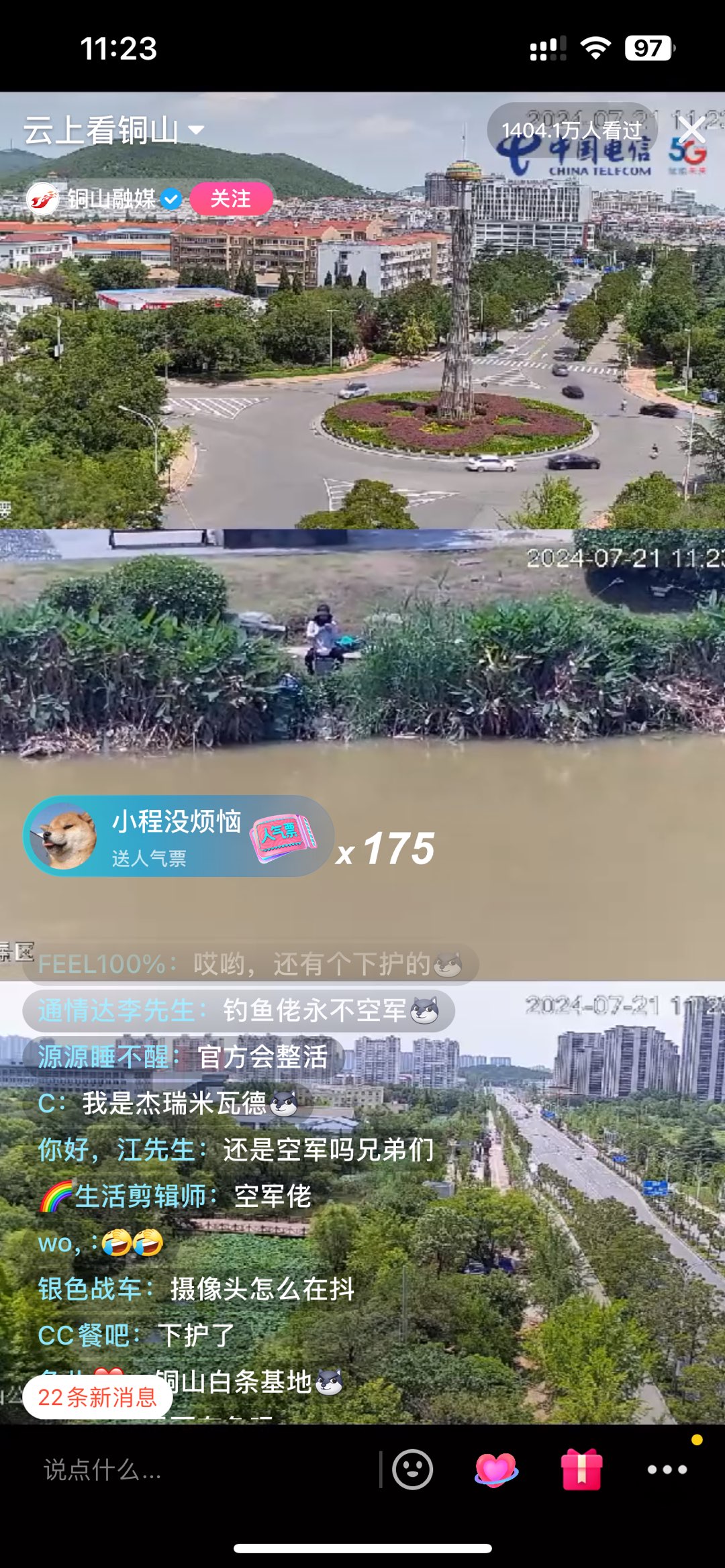Viewport: 725px width, 1568px height.
Task: Open the more options menu
Action: click(x=667, y=1469)
